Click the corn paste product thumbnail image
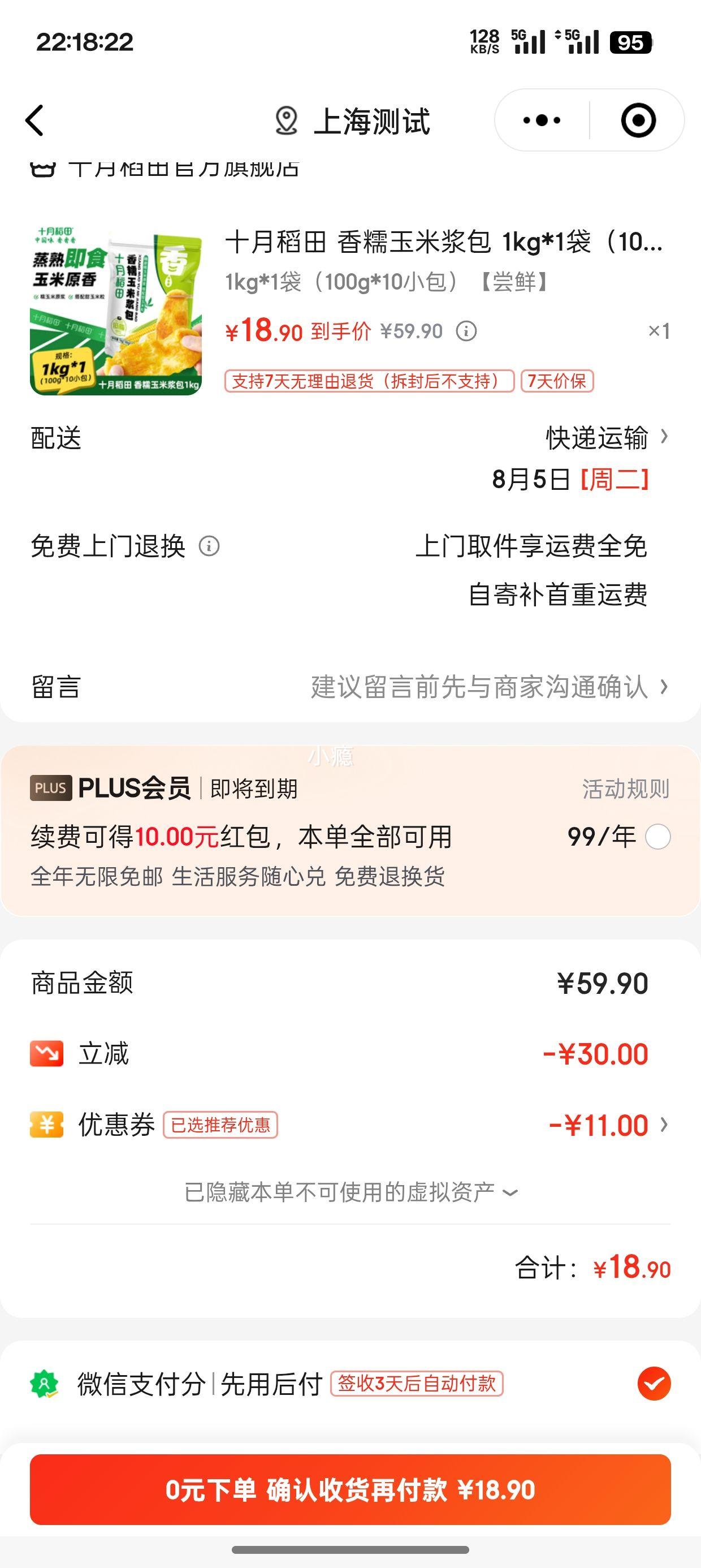This screenshot has height=1568, width=701. 118,311
